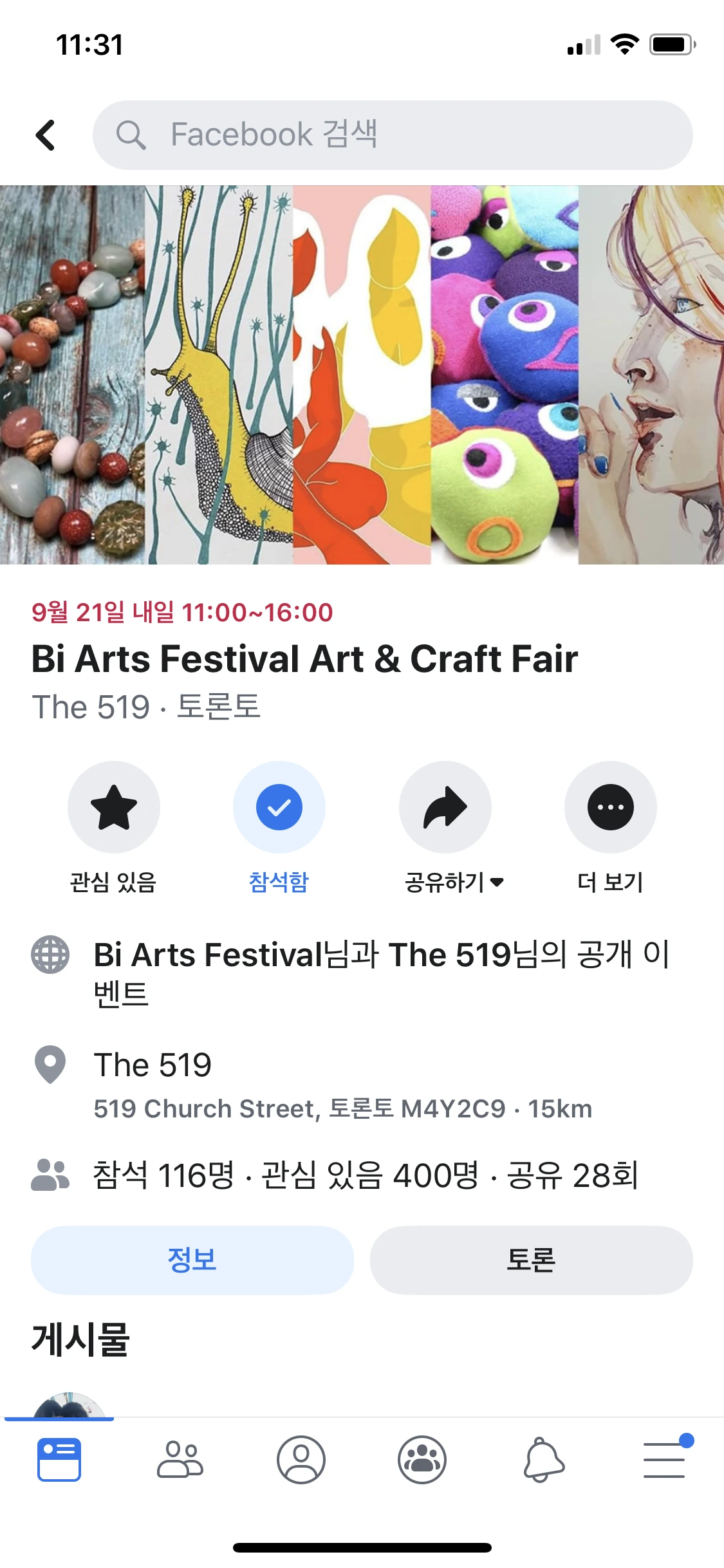The image size is (724, 1568).
Task: Open the groups tab
Action: pyautogui.click(x=422, y=1459)
